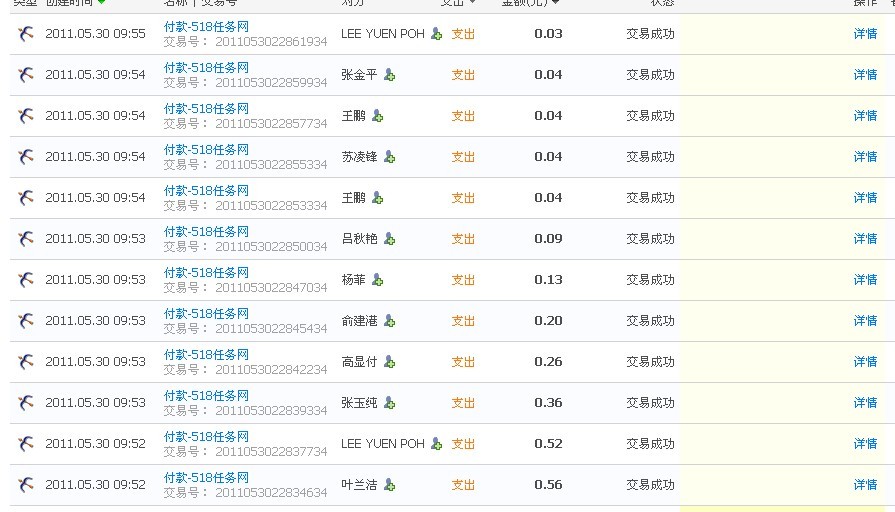895x512 pixels.
Task: Open 付款-518任务网 link for transaction 2011053022850034
Action: coord(206,231)
